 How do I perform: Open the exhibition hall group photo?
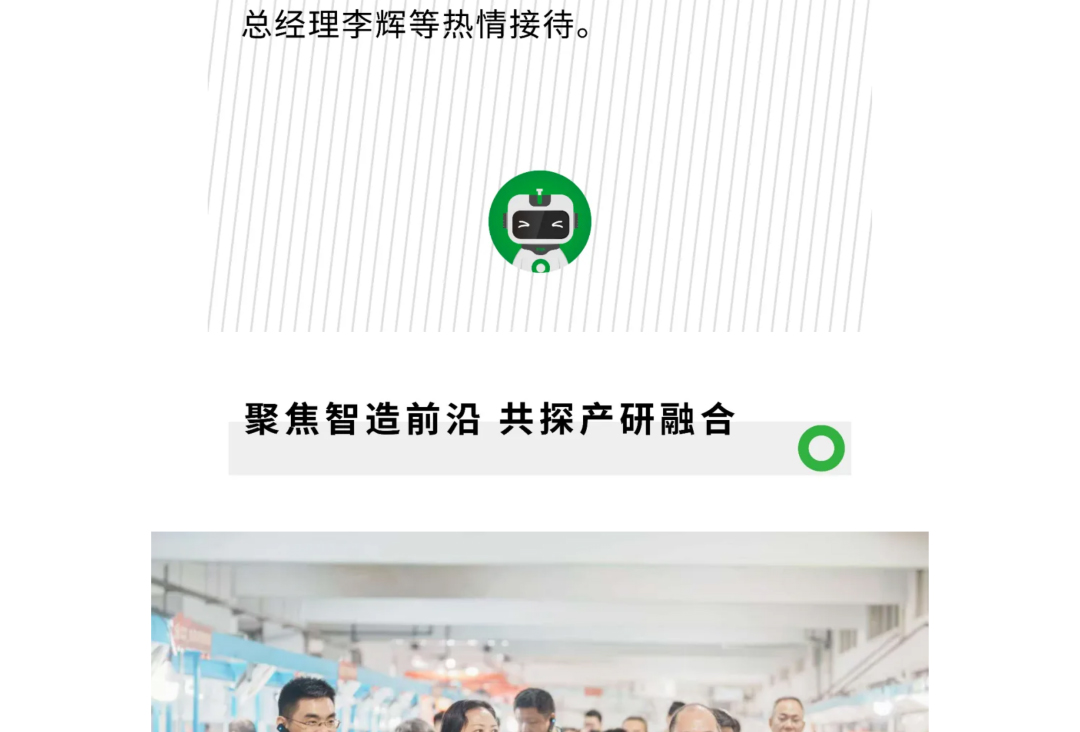pos(539,631)
